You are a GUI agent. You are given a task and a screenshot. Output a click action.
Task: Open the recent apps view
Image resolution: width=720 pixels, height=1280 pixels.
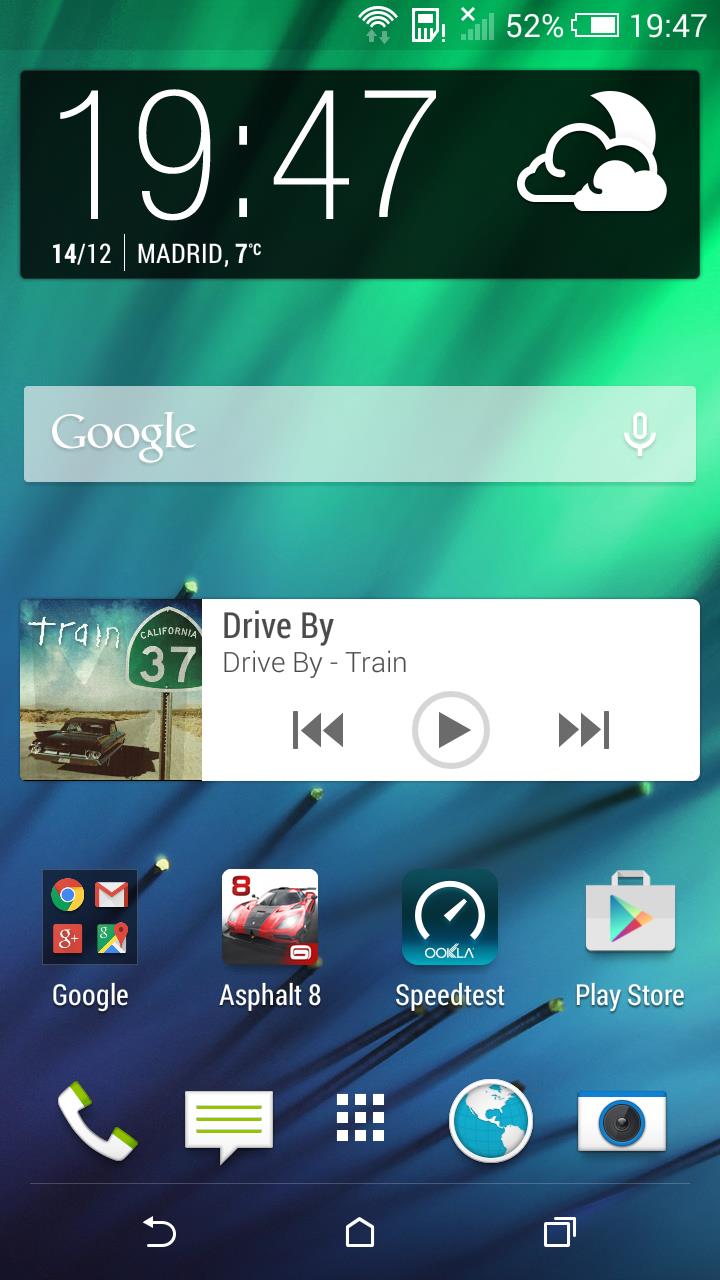(560, 1232)
